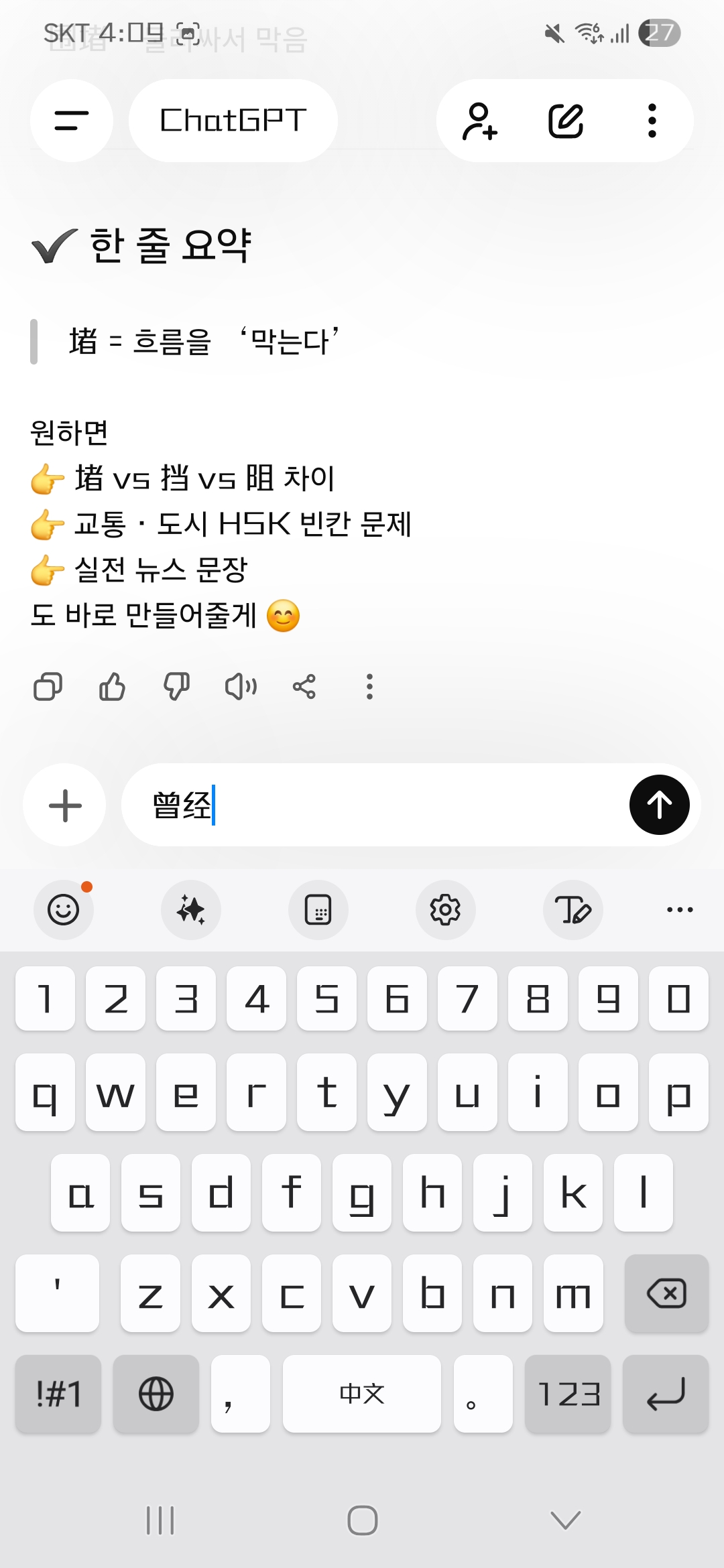Send the message with the arrow button
Screen dimensions: 724x1568
[x=659, y=805]
